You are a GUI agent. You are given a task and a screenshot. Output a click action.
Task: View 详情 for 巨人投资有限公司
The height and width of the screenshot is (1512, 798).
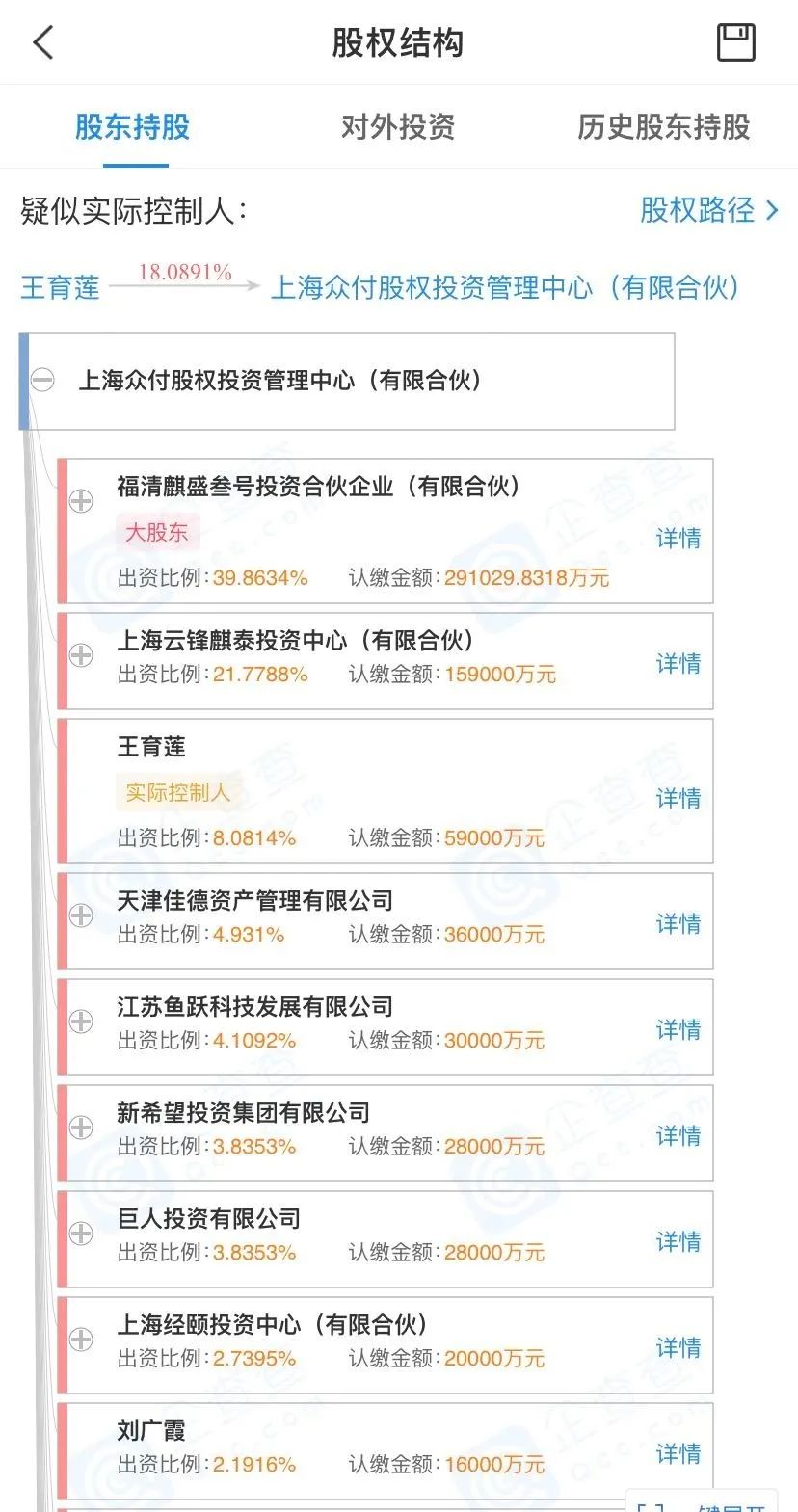pos(678,1241)
